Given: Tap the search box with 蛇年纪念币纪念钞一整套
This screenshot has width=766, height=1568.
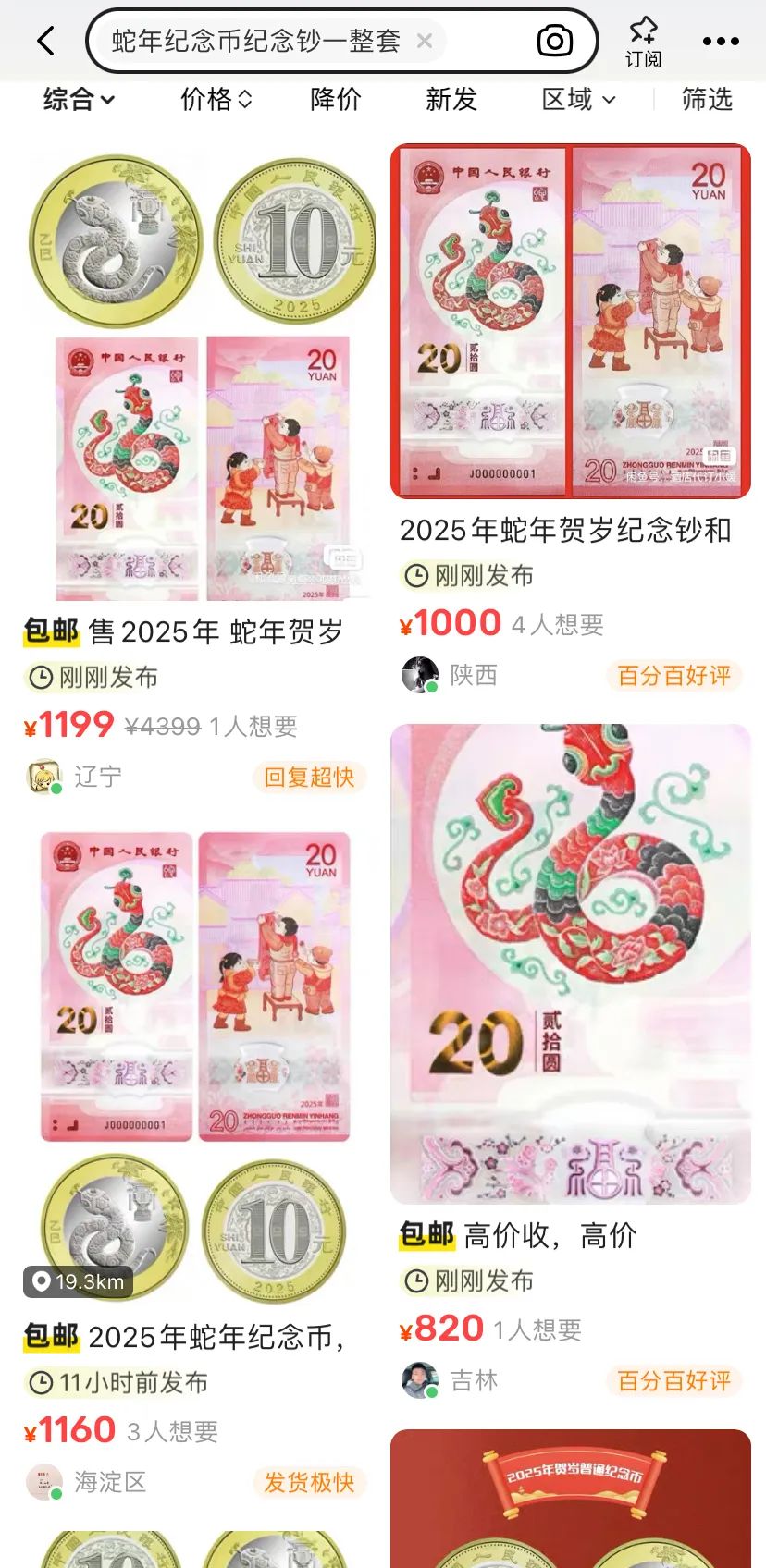Looking at the screenshot, I should [341, 41].
